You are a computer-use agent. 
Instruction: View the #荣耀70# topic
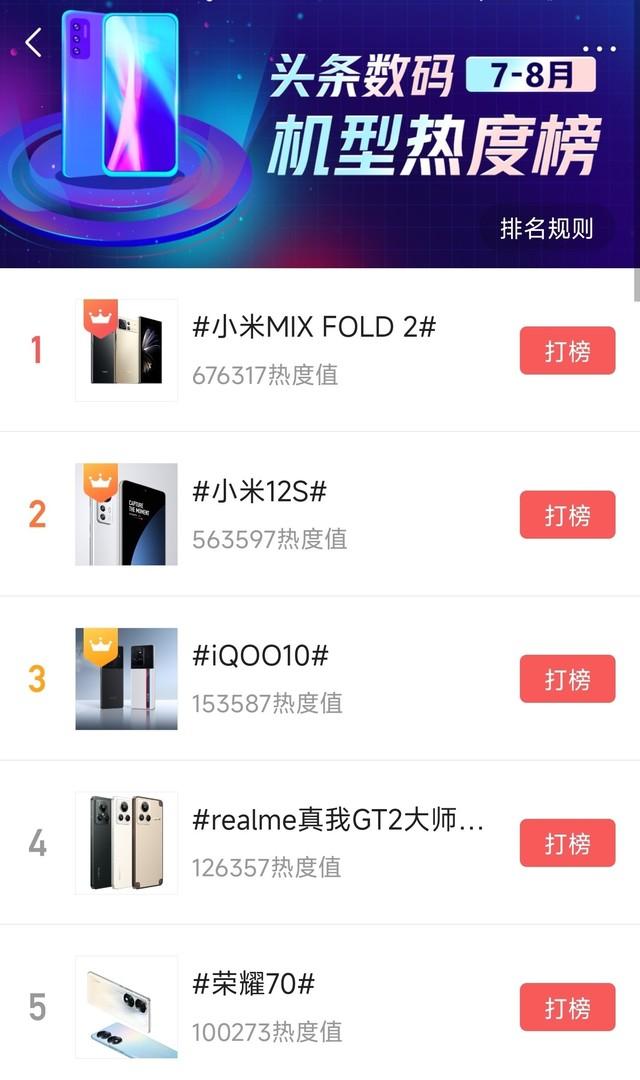pyautogui.click(x=253, y=984)
